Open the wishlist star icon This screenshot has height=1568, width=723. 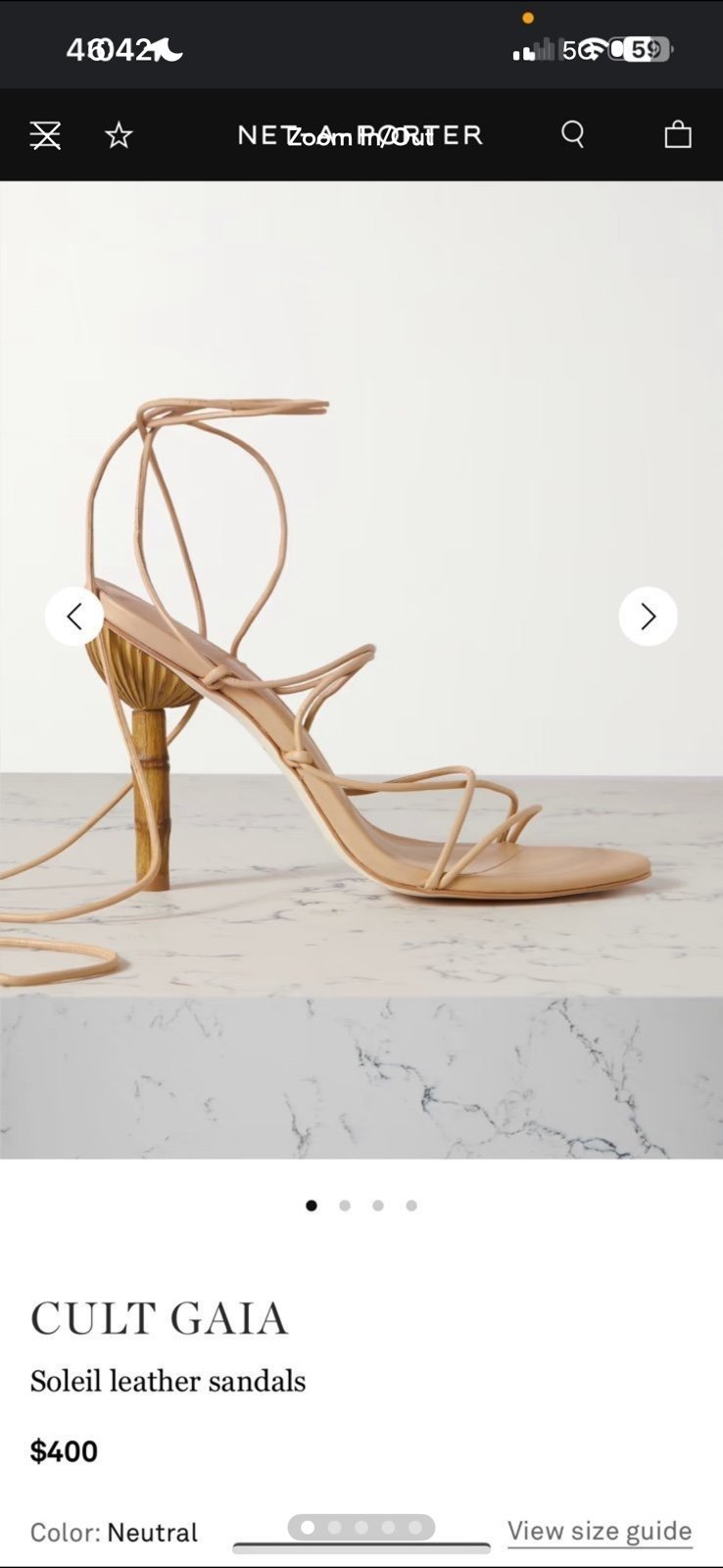[x=119, y=135]
